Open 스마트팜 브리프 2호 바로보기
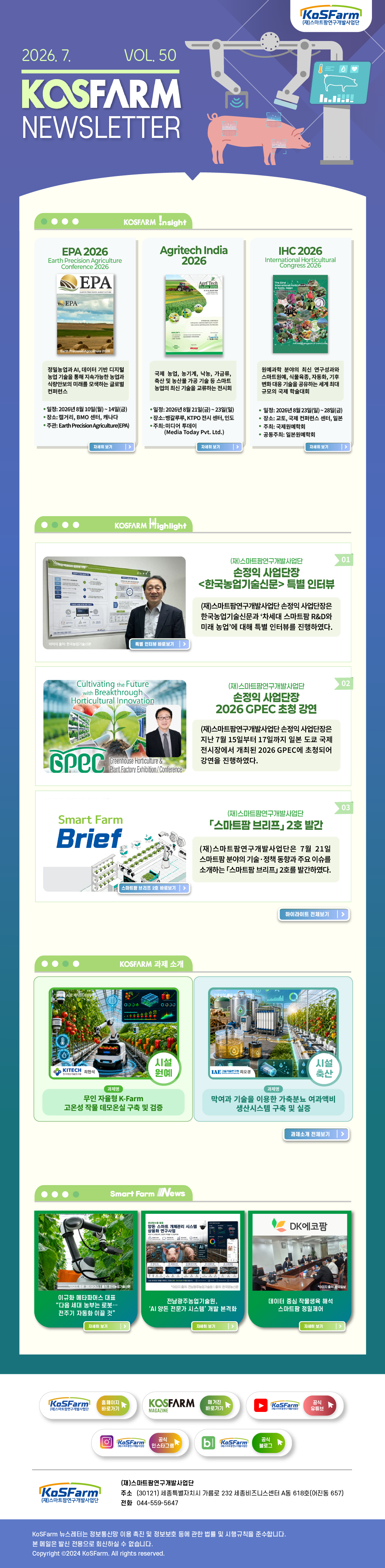The width and height of the screenshot is (385, 1568). tap(153, 888)
